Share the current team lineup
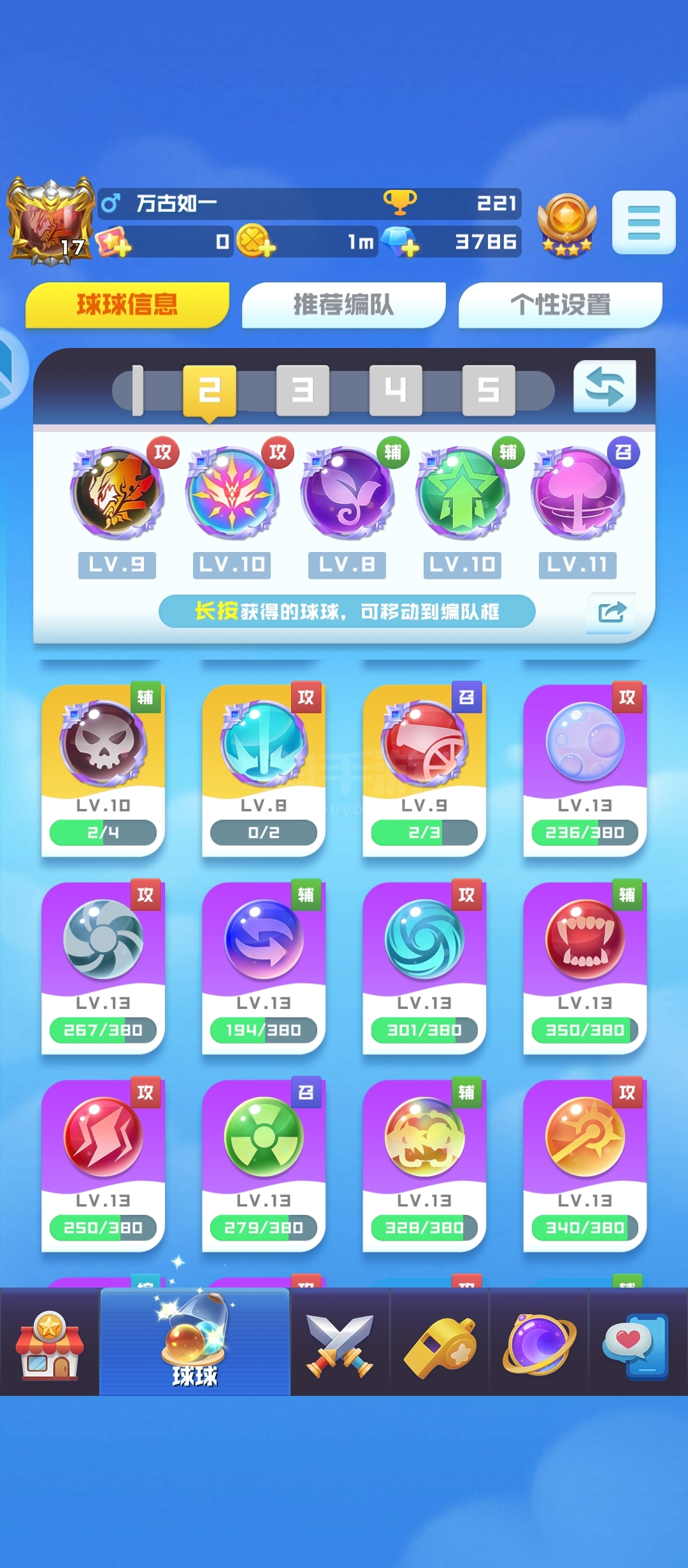Image resolution: width=688 pixels, height=1568 pixels. coord(612,613)
